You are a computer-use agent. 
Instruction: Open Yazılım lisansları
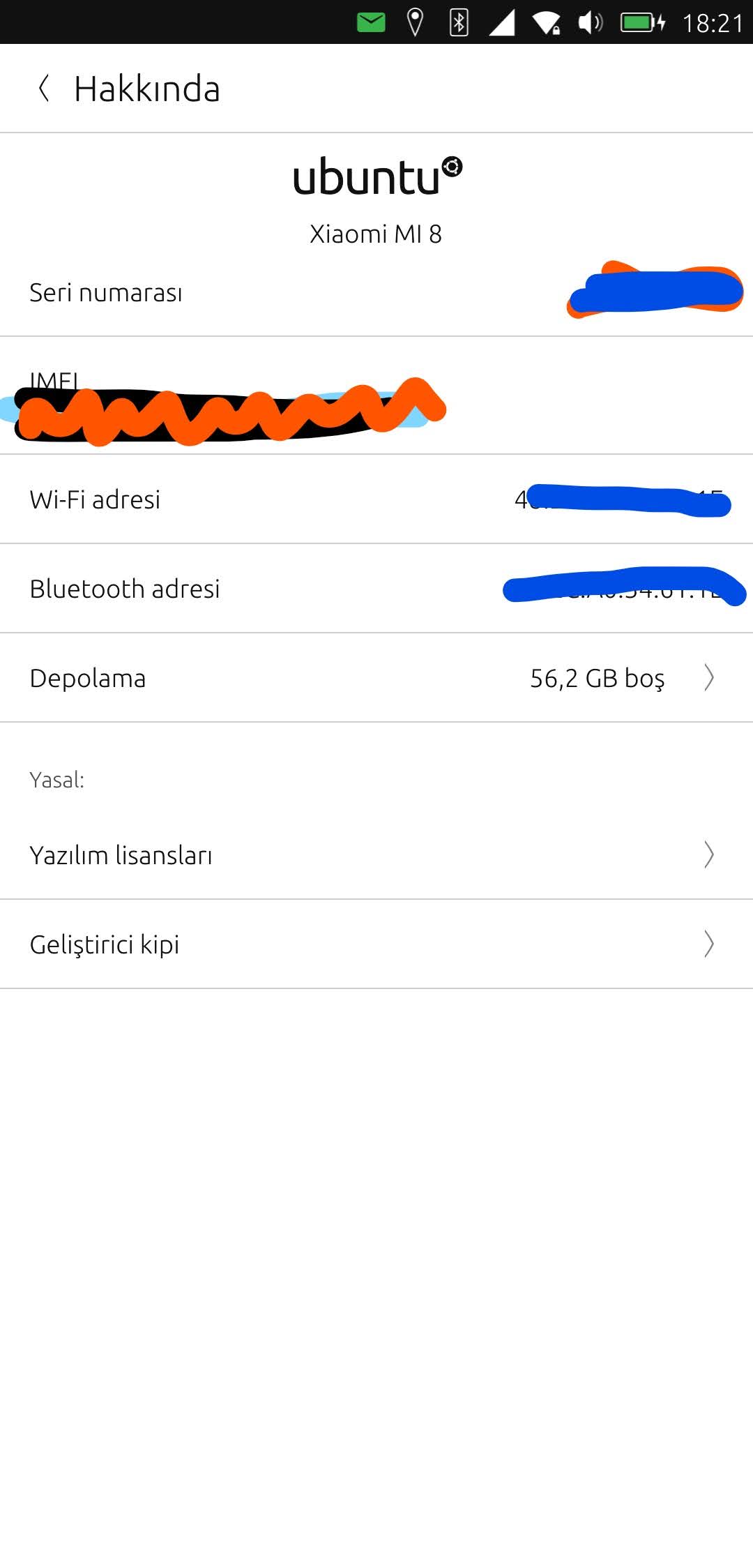coord(376,855)
